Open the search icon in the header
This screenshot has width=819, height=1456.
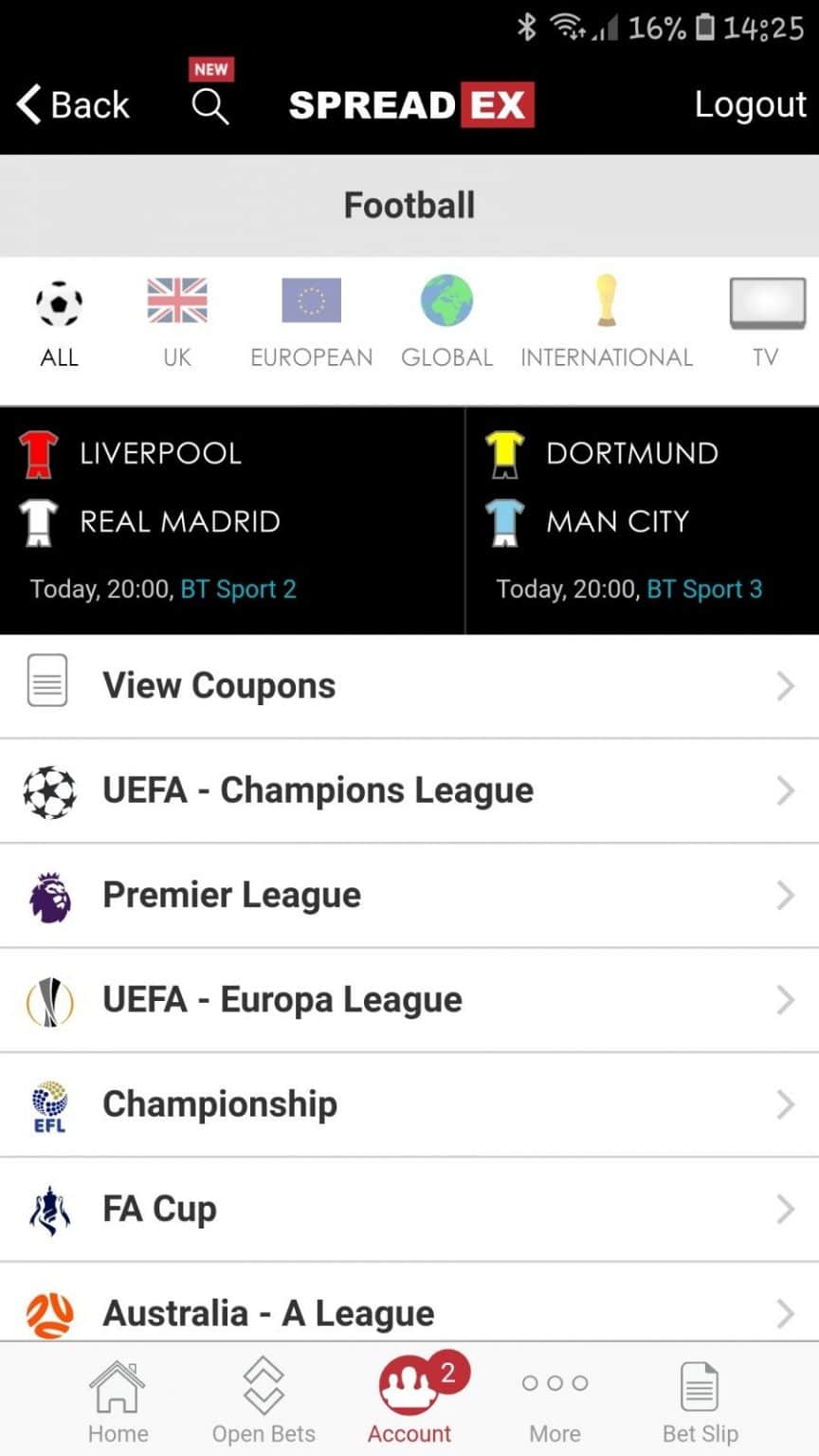pyautogui.click(x=210, y=106)
